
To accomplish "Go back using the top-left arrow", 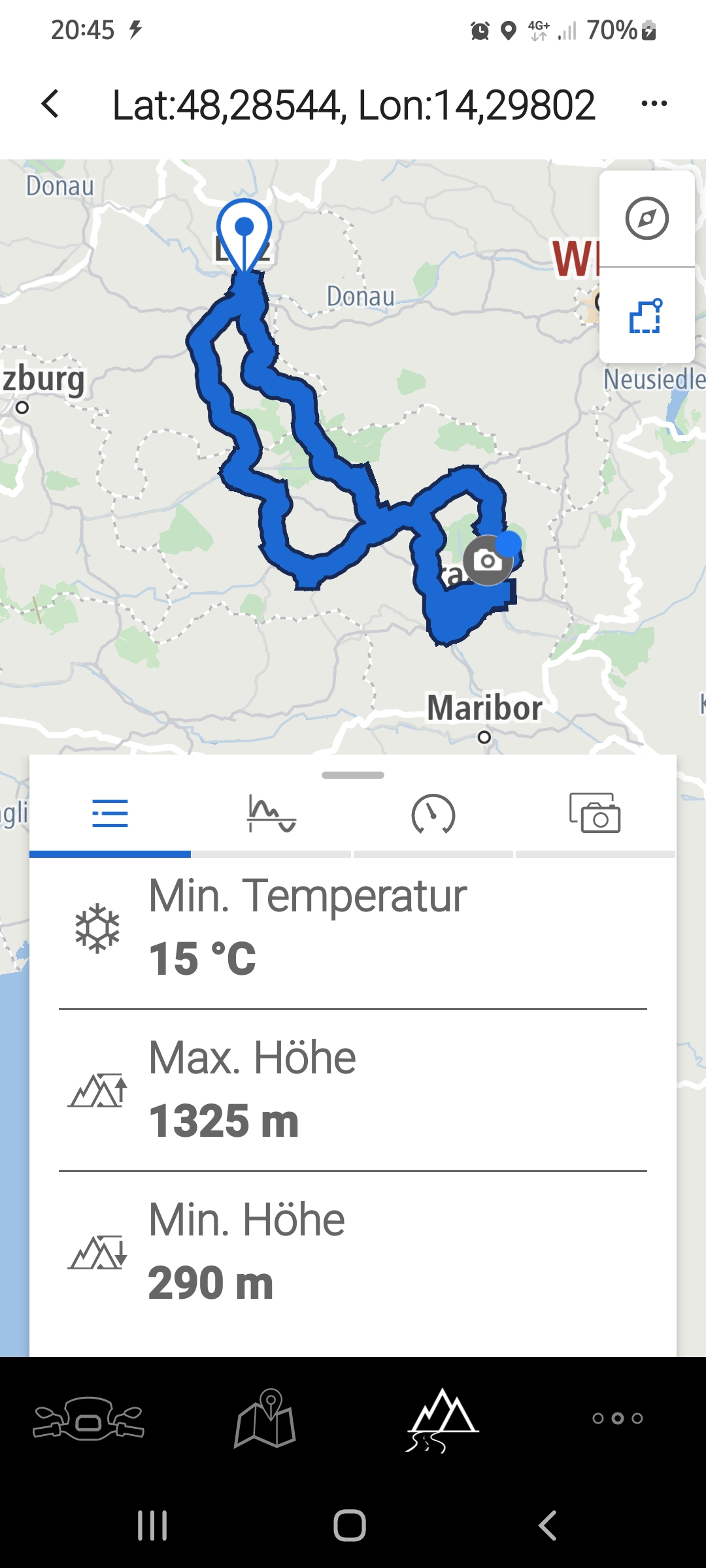I will pyautogui.click(x=50, y=105).
